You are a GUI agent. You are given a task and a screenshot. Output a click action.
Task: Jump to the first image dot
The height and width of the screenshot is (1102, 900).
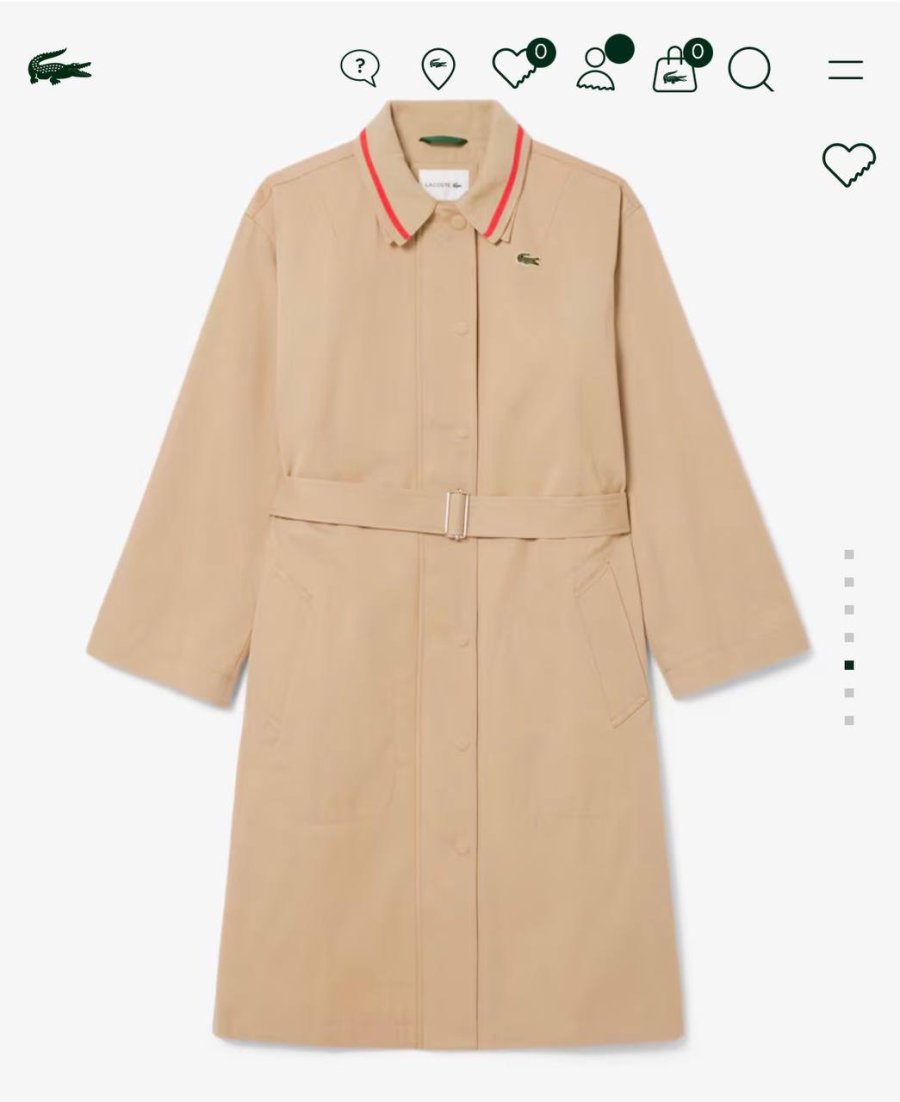(x=849, y=554)
